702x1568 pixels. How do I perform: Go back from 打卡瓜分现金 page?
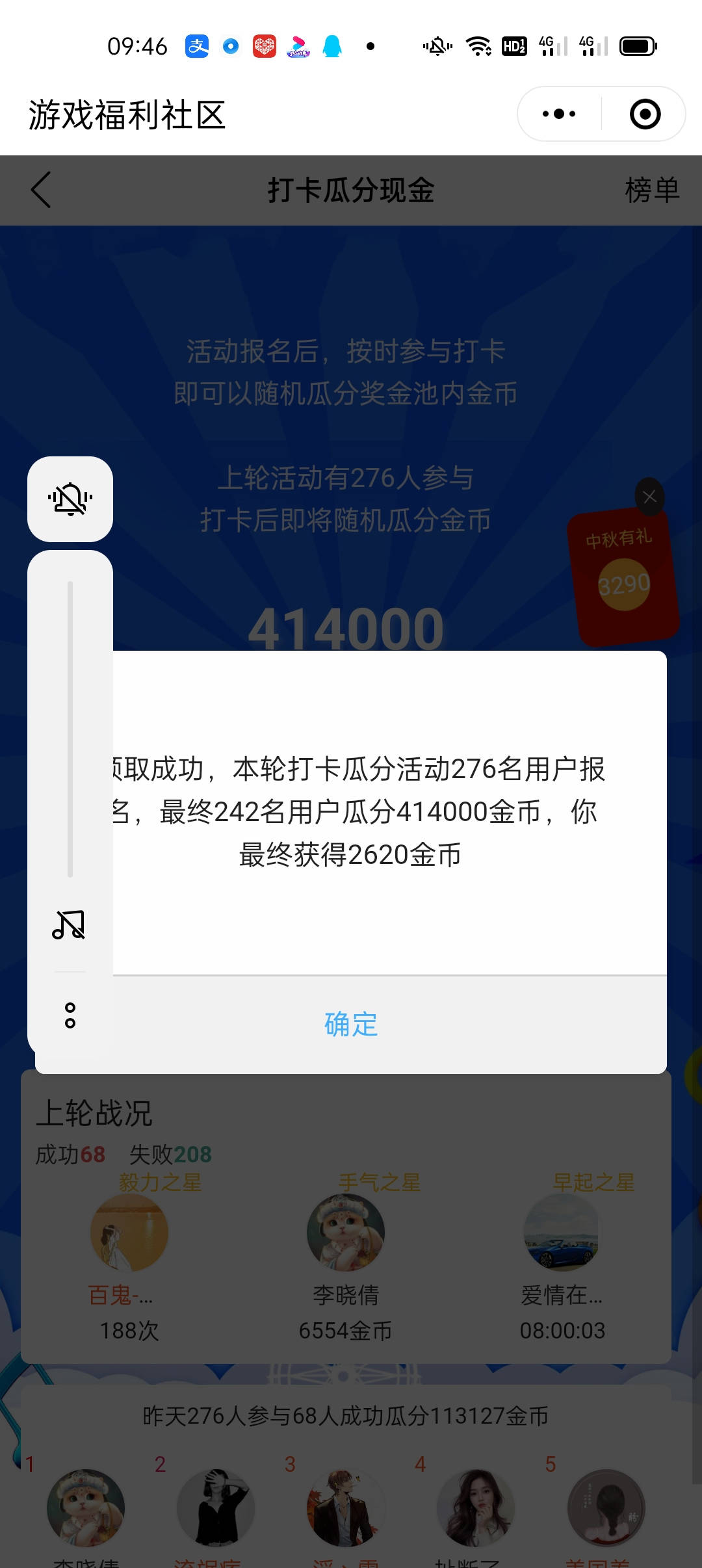click(41, 190)
